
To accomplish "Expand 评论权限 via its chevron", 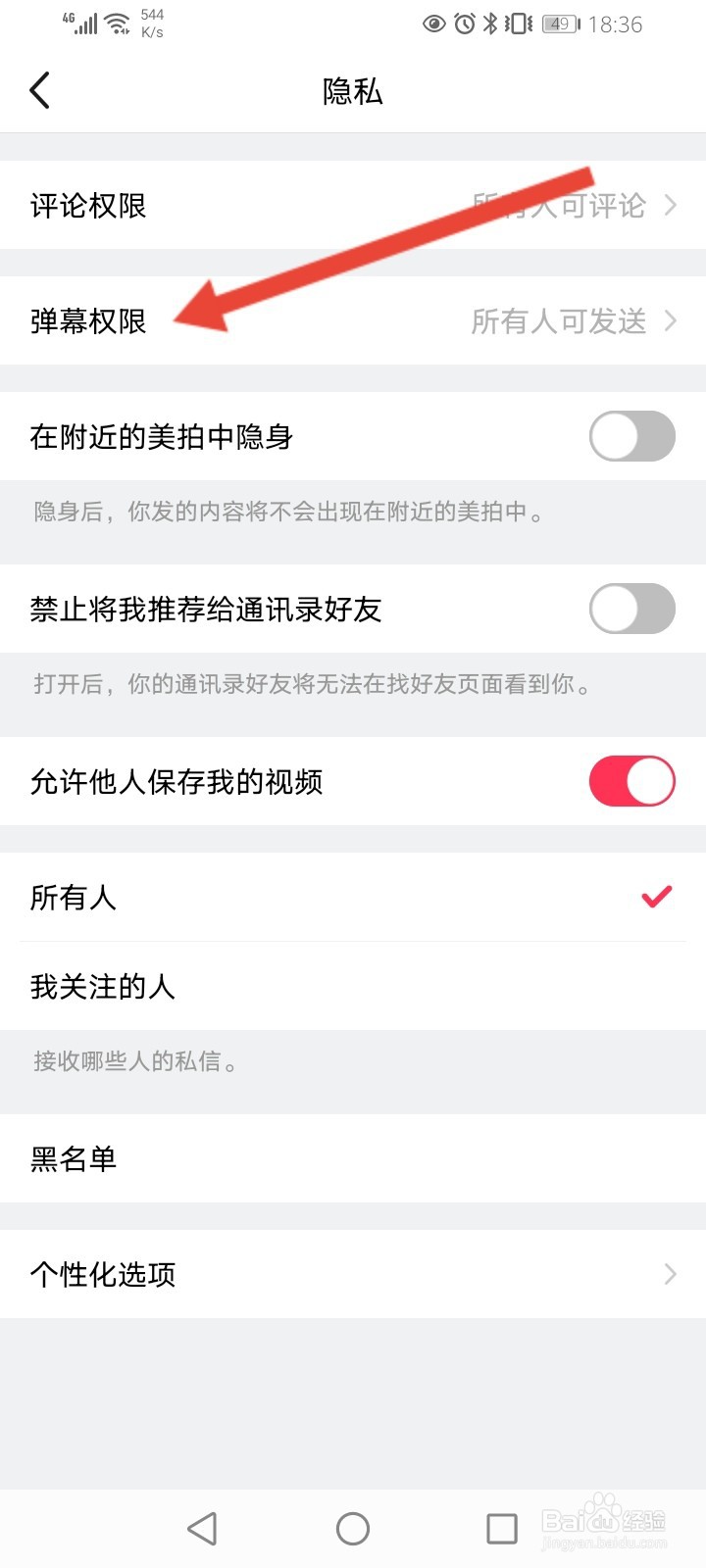I will coord(673,206).
